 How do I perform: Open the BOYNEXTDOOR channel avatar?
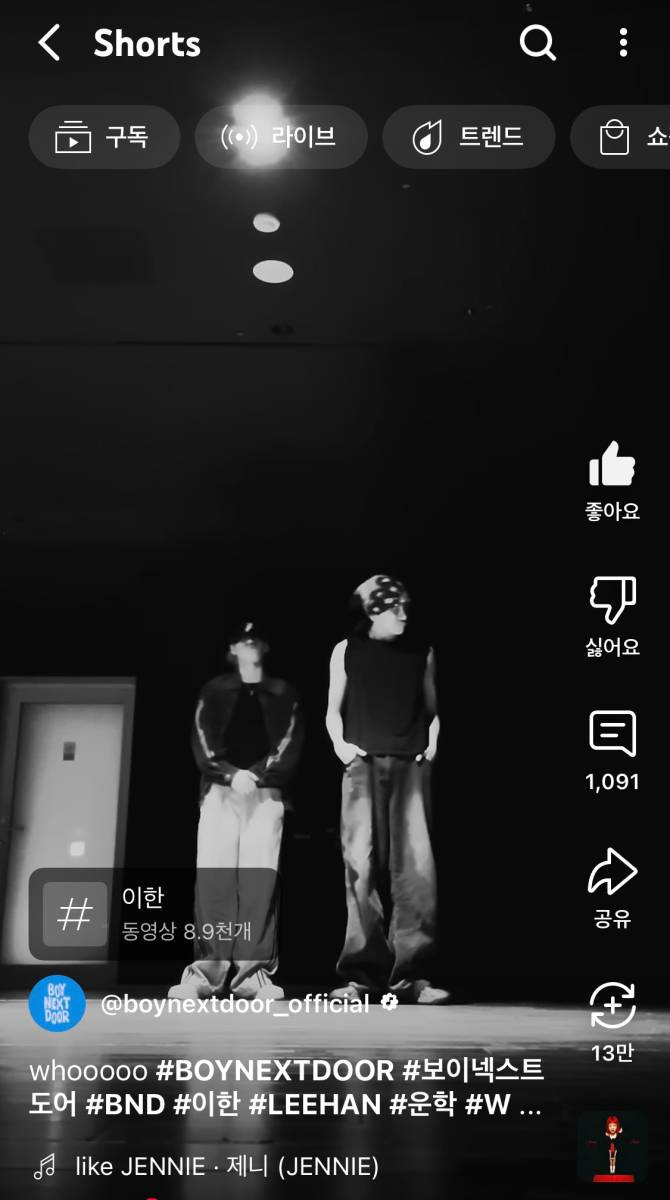point(57,1003)
